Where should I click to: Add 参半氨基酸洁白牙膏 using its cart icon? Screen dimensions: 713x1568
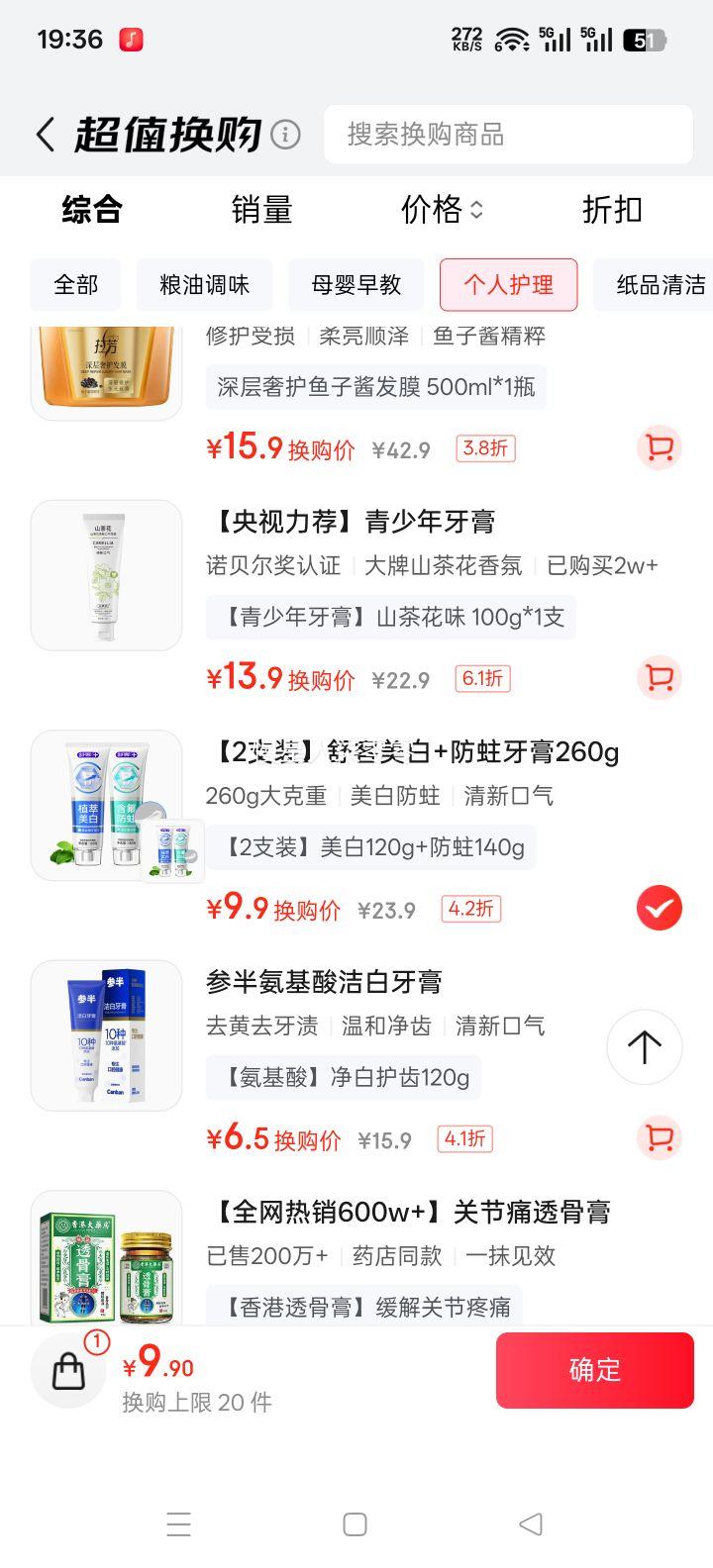click(x=659, y=1138)
